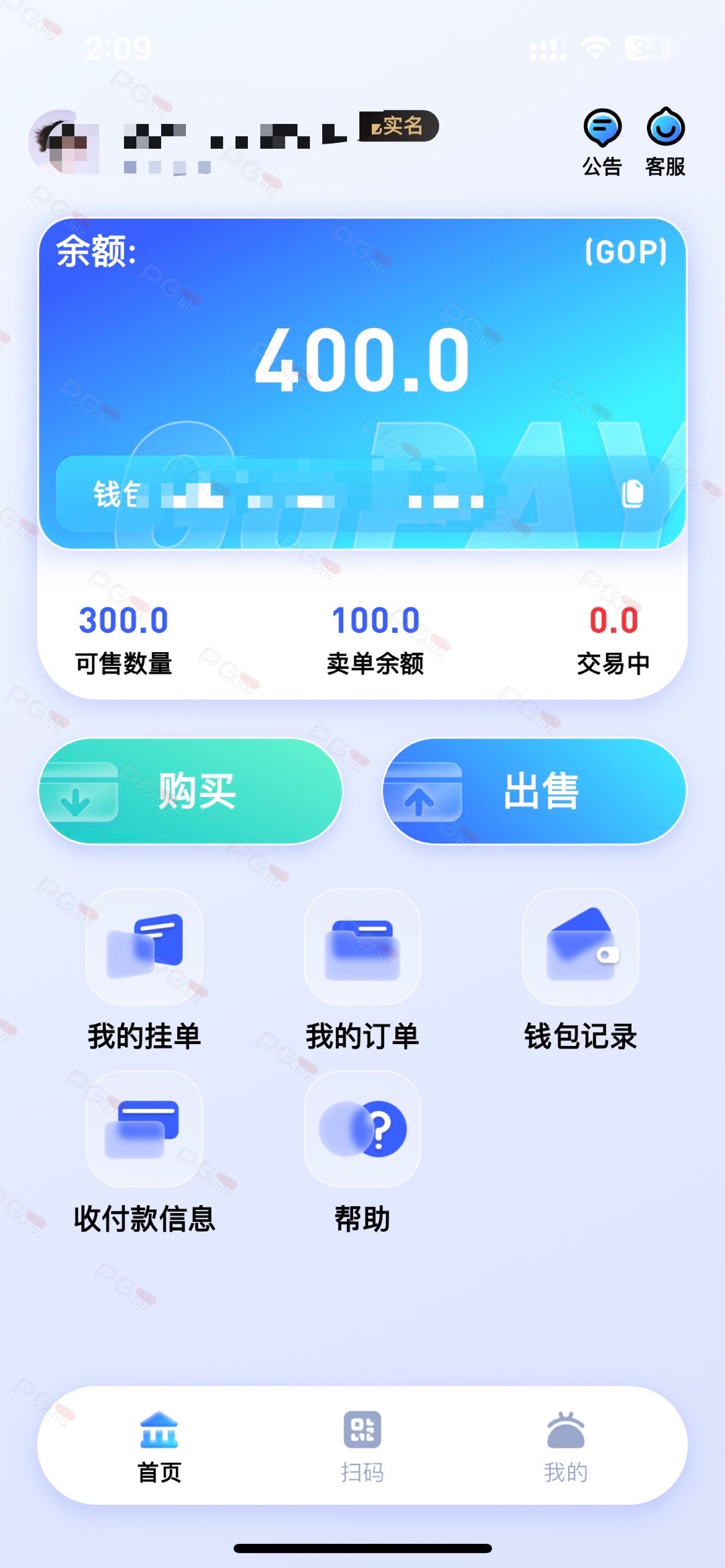Image resolution: width=725 pixels, height=1568 pixels.
Task: View 钱包记录
Action: [581, 970]
